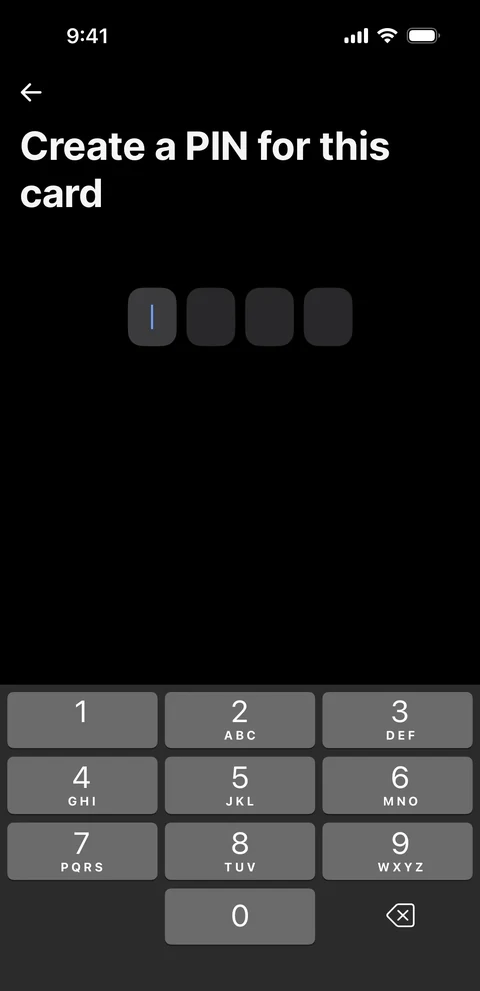Focus the first PIN digit box
This screenshot has height=991, width=480.
pyautogui.click(x=152, y=317)
